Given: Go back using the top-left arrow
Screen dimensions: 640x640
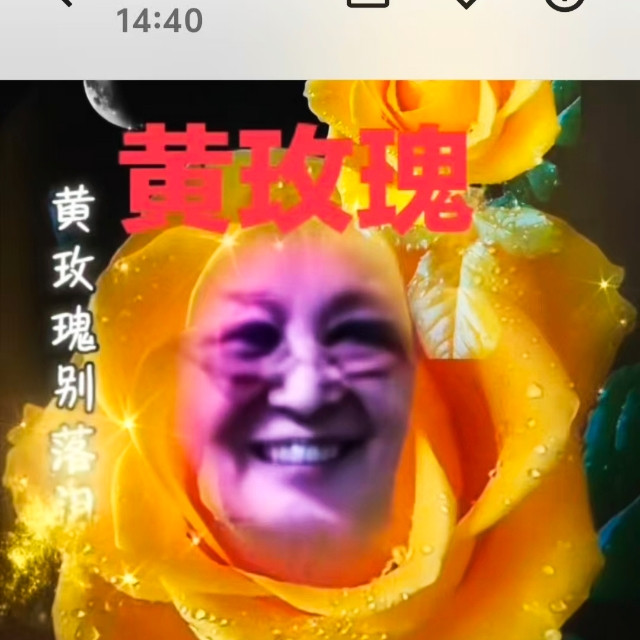Looking at the screenshot, I should click(65, 2).
